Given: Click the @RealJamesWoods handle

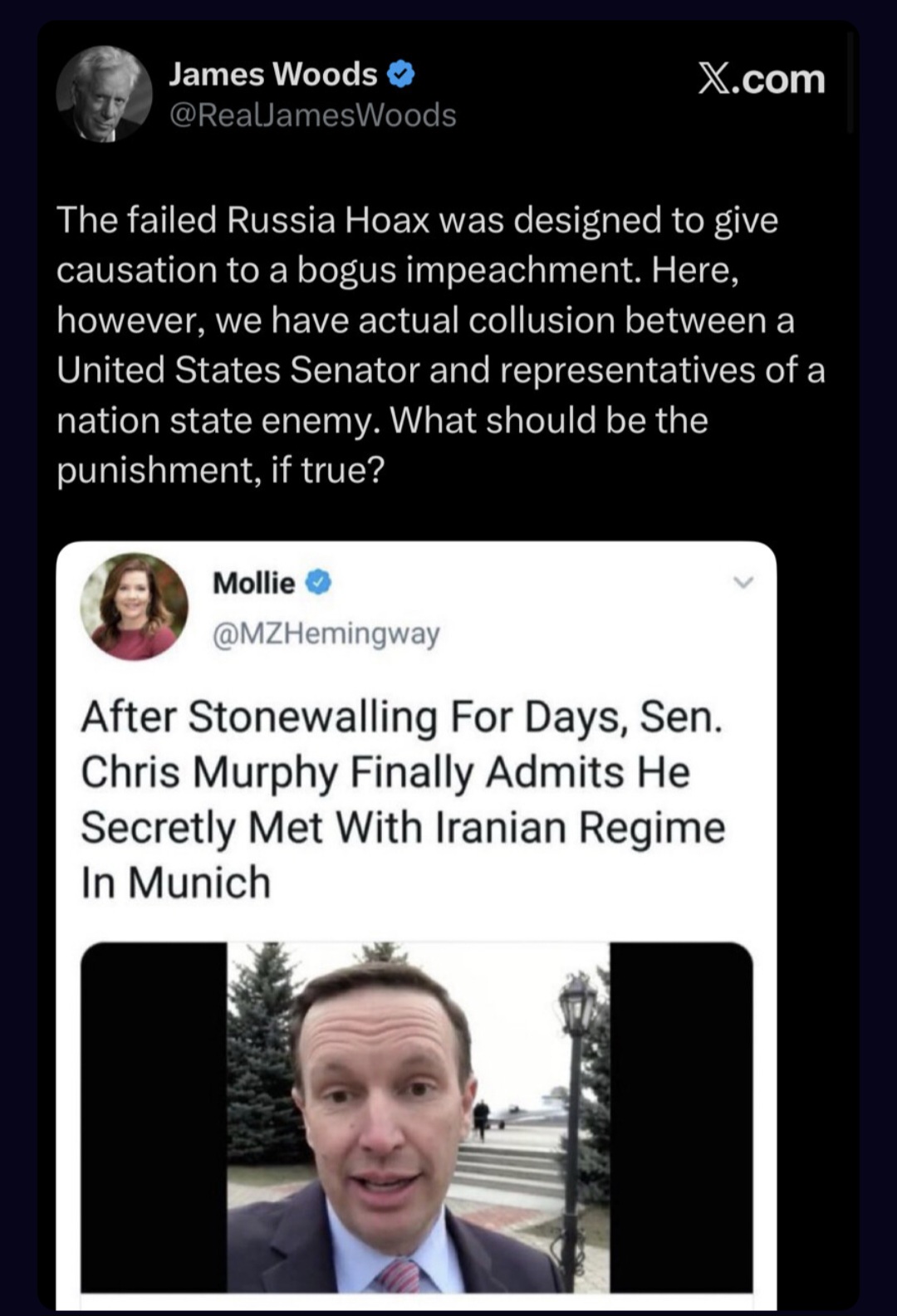Looking at the screenshot, I should pos(311,116).
